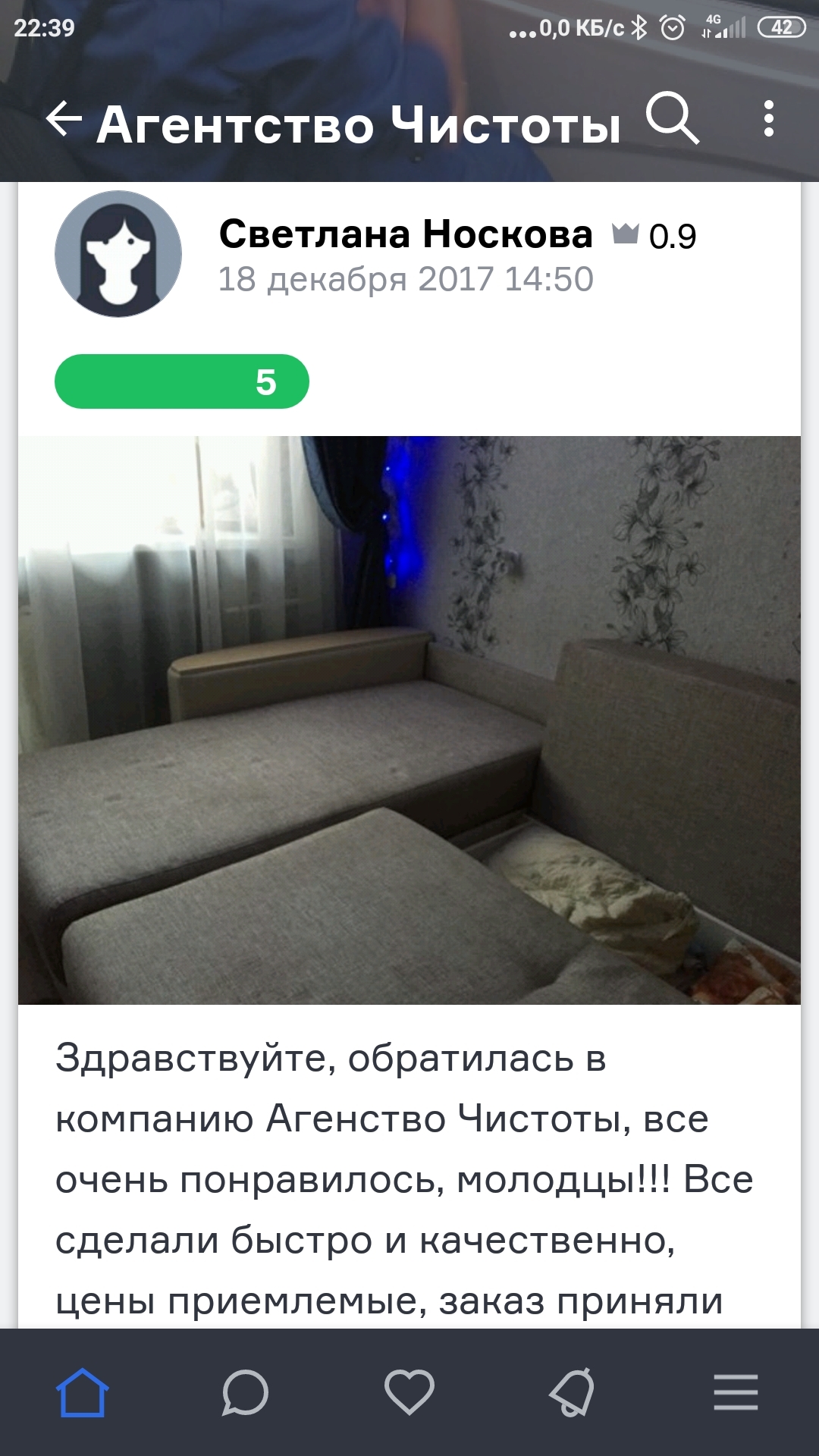Open the hamburger menu tab
The width and height of the screenshot is (819, 1456).
coord(736,1392)
